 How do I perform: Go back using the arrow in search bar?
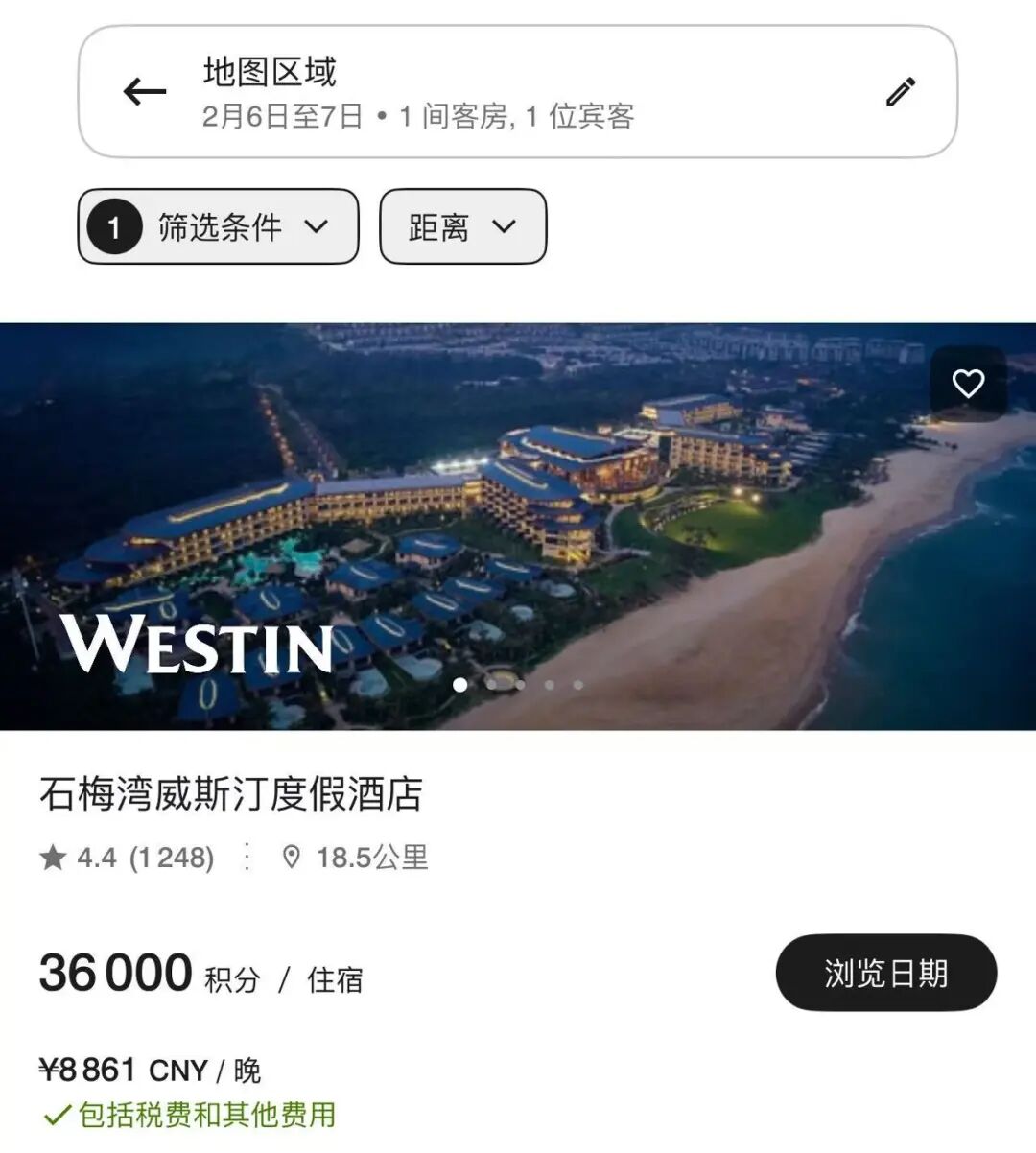(145, 92)
